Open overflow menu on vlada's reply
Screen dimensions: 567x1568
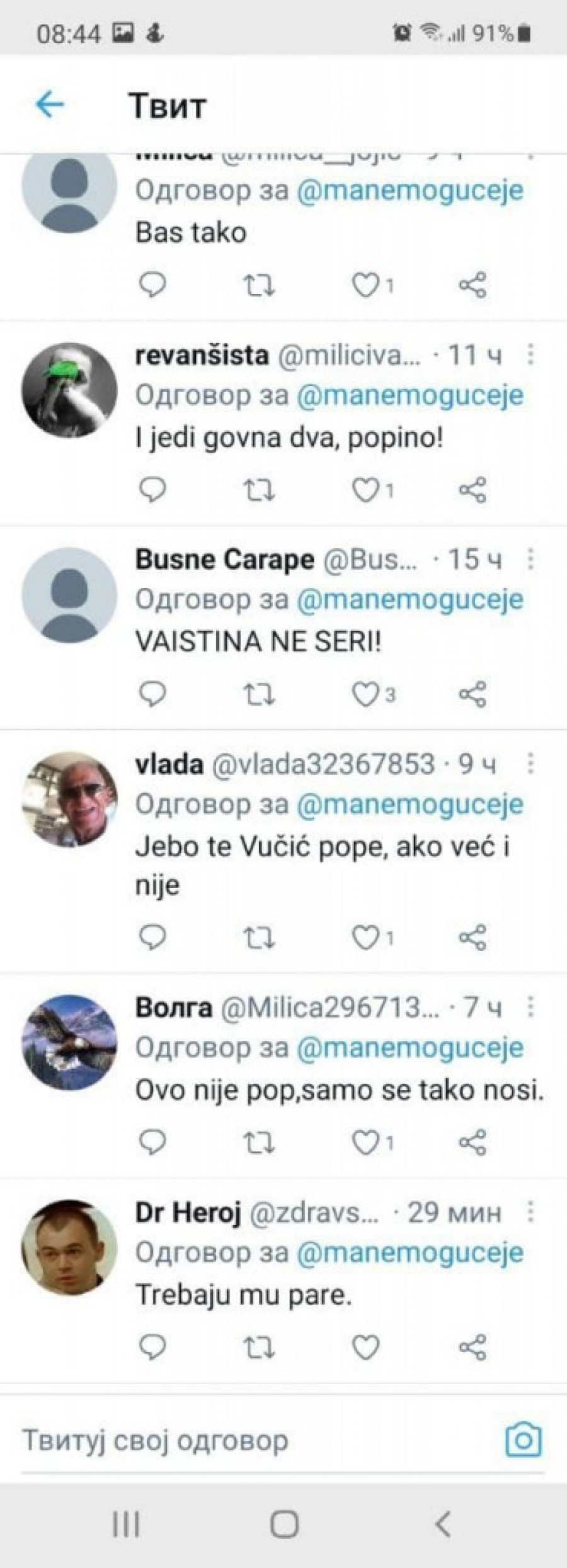(x=531, y=764)
